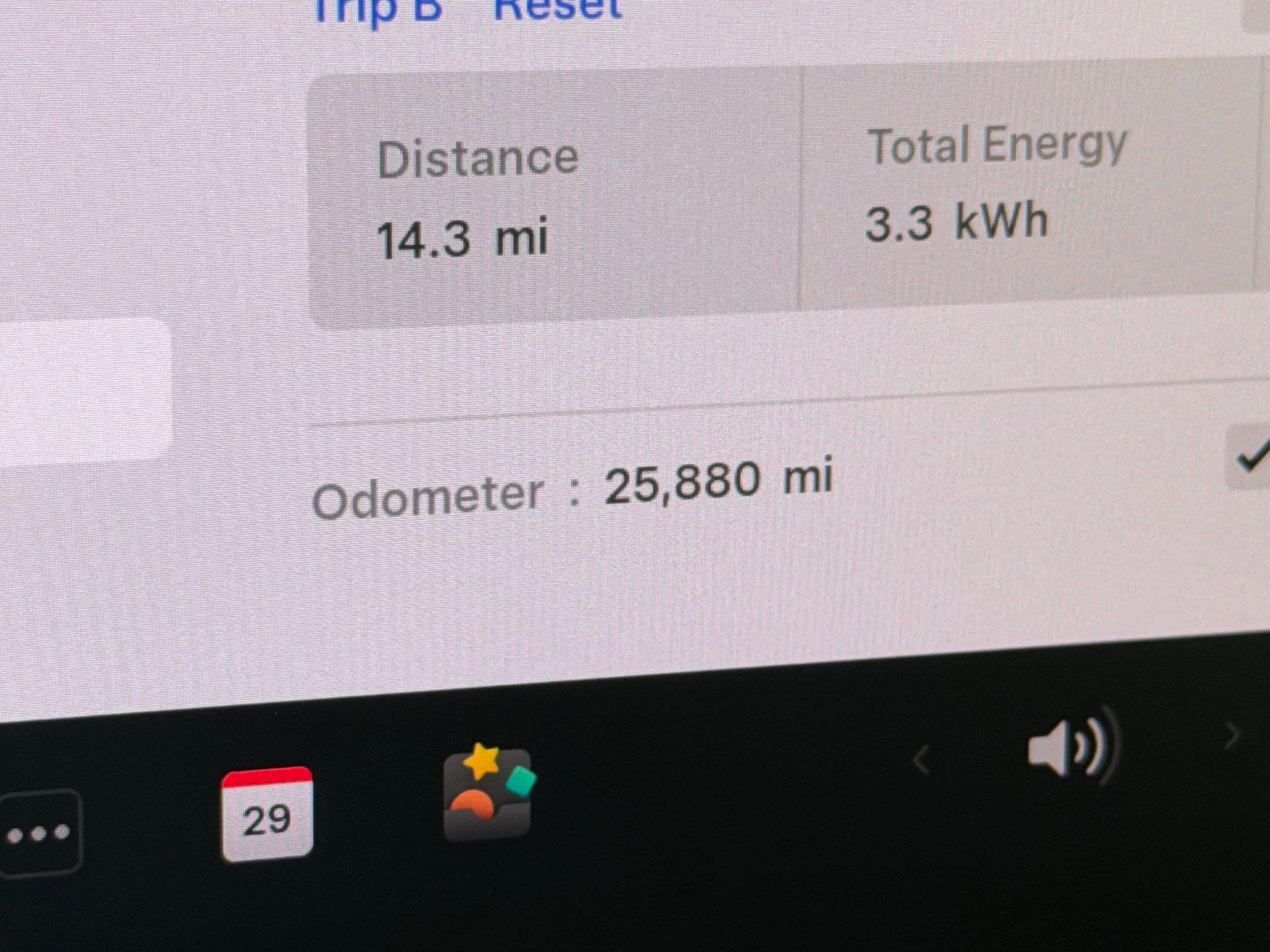Viewport: 1270px width, 952px height.
Task: Lower volume with the left chevron
Action: tap(921, 760)
